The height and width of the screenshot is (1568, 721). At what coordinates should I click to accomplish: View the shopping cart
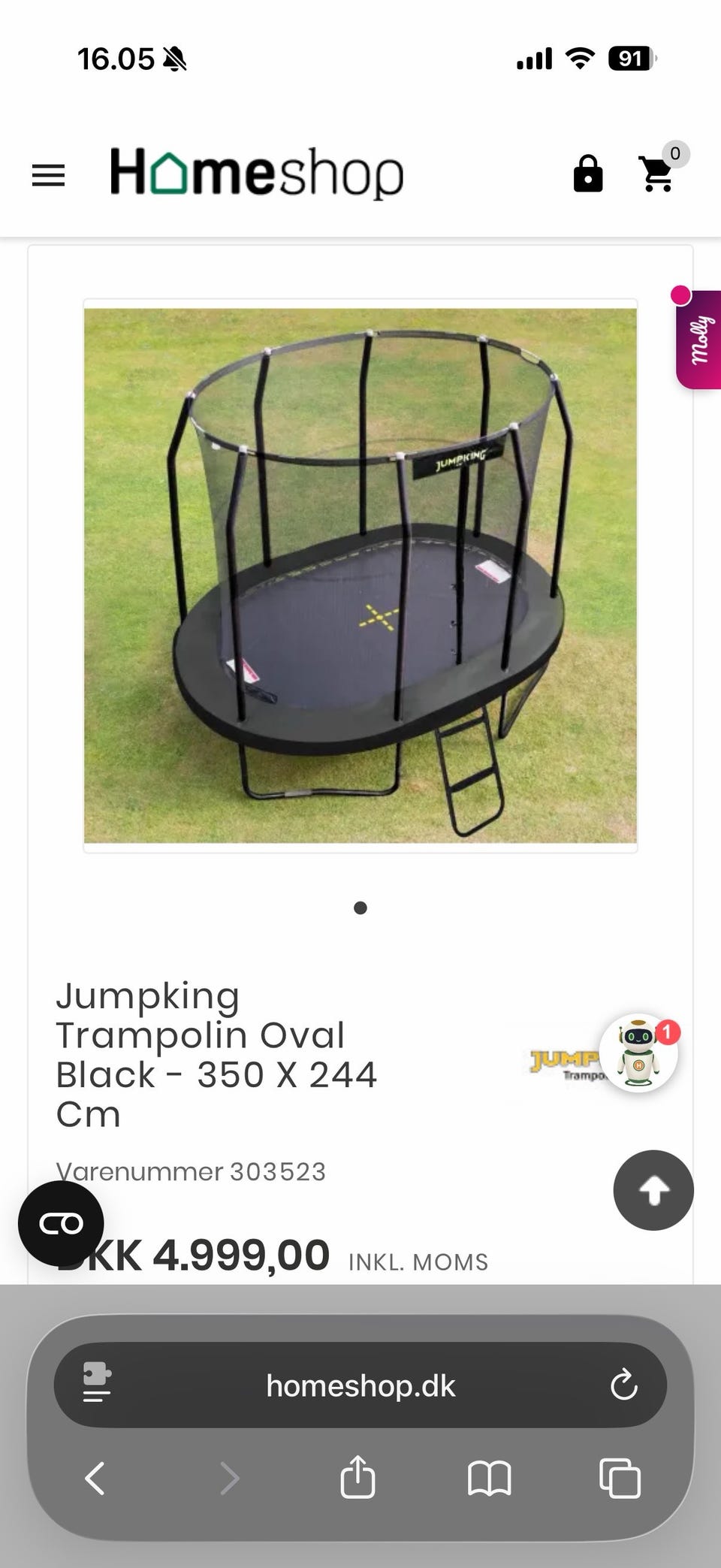[x=657, y=174]
